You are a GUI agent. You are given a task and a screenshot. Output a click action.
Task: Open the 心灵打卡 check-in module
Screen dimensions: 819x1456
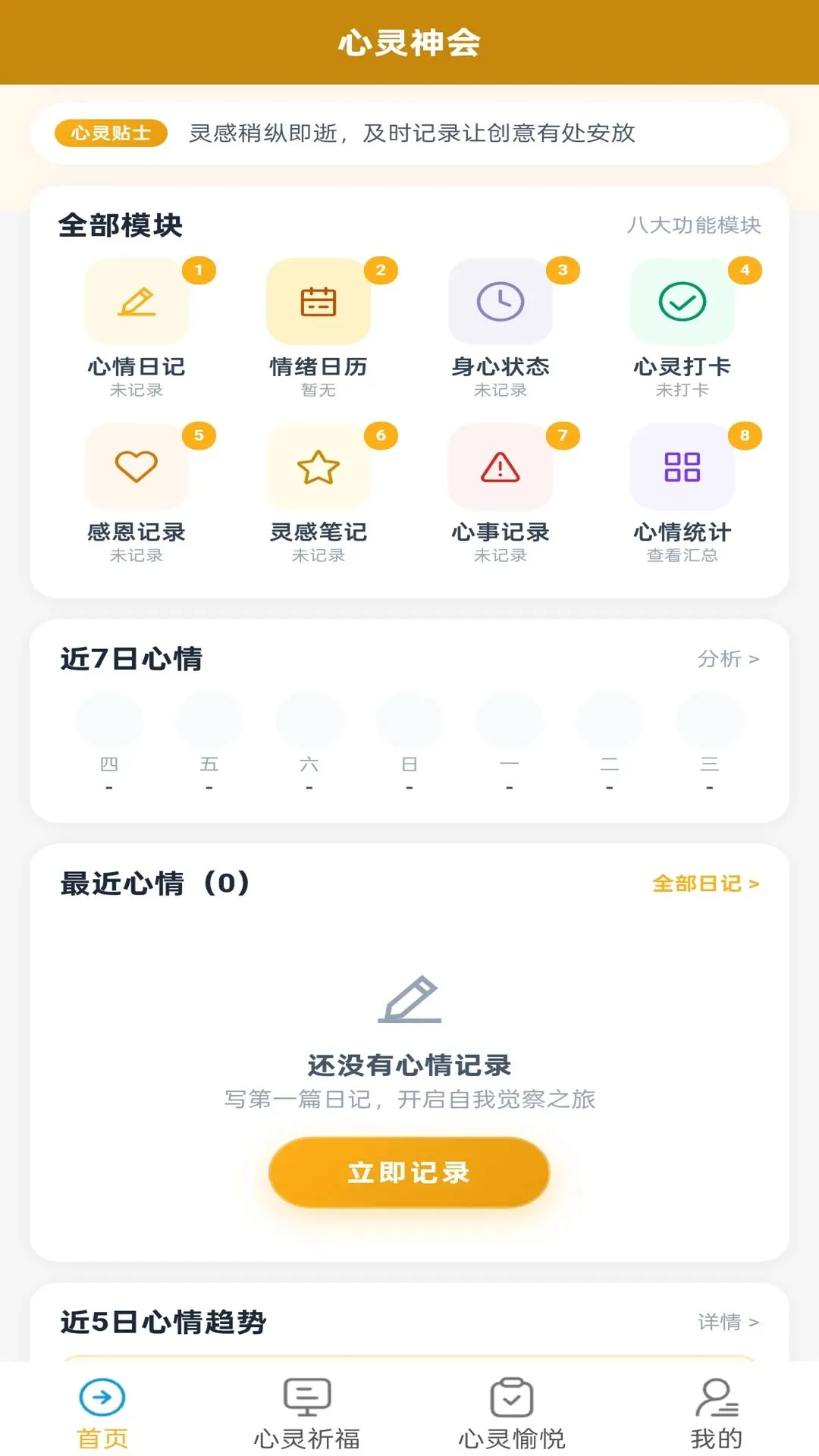(x=682, y=328)
